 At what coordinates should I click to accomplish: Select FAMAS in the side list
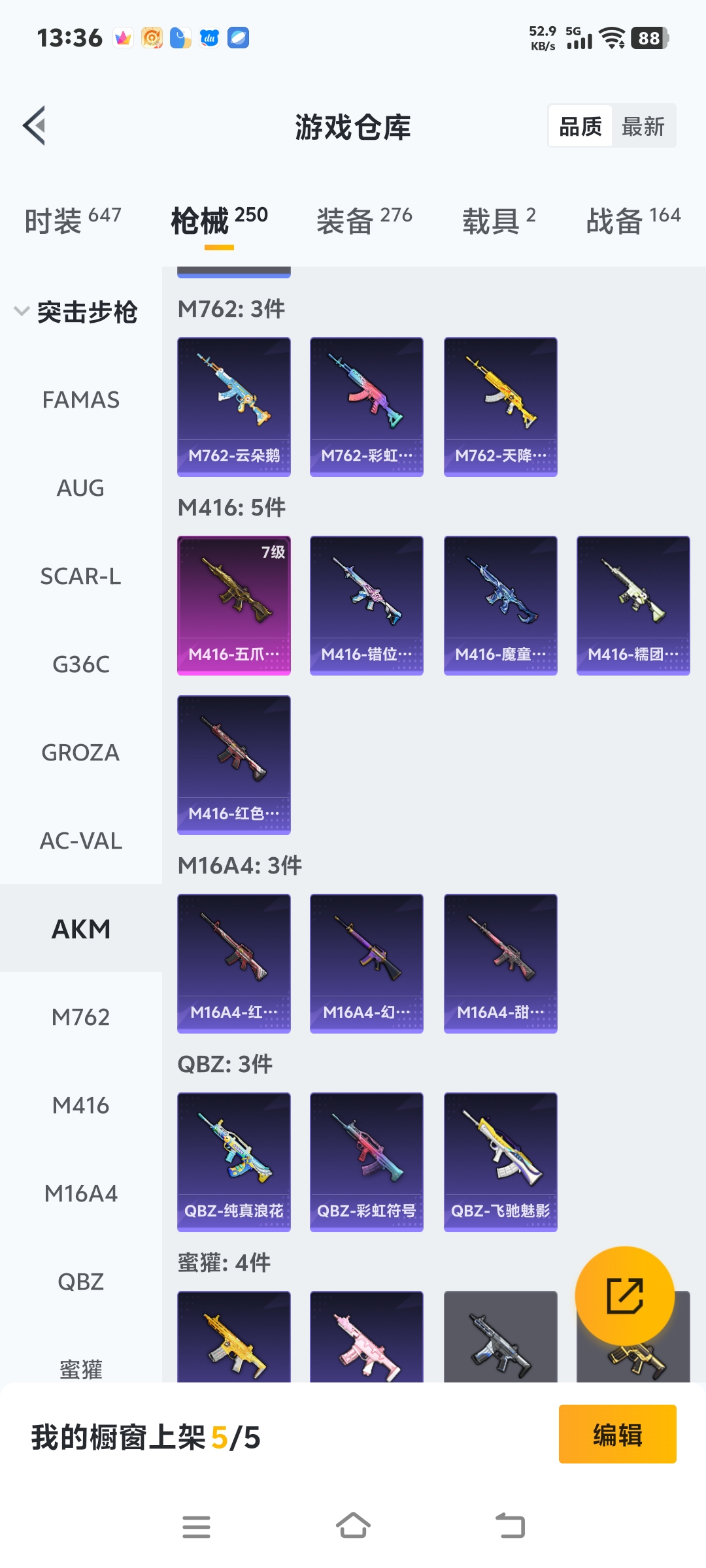80,400
